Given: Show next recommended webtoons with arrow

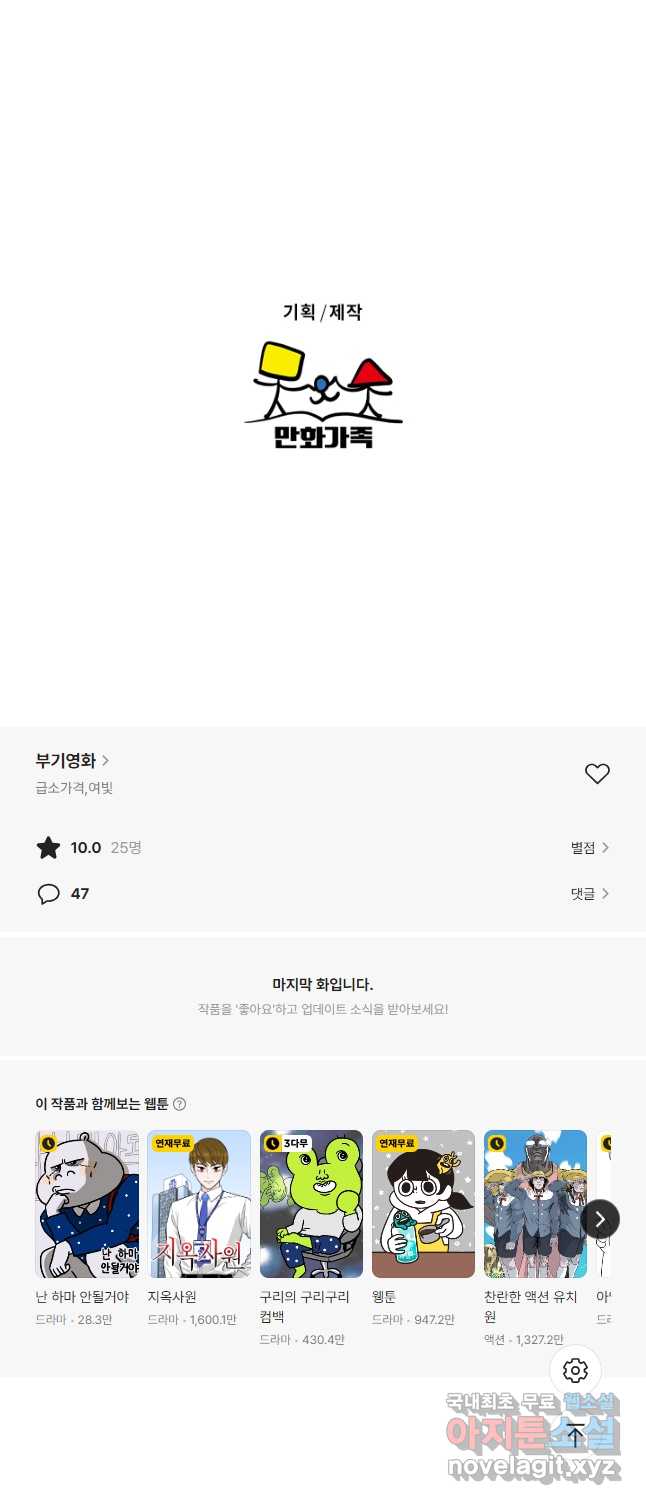Looking at the screenshot, I should [x=600, y=1219].
